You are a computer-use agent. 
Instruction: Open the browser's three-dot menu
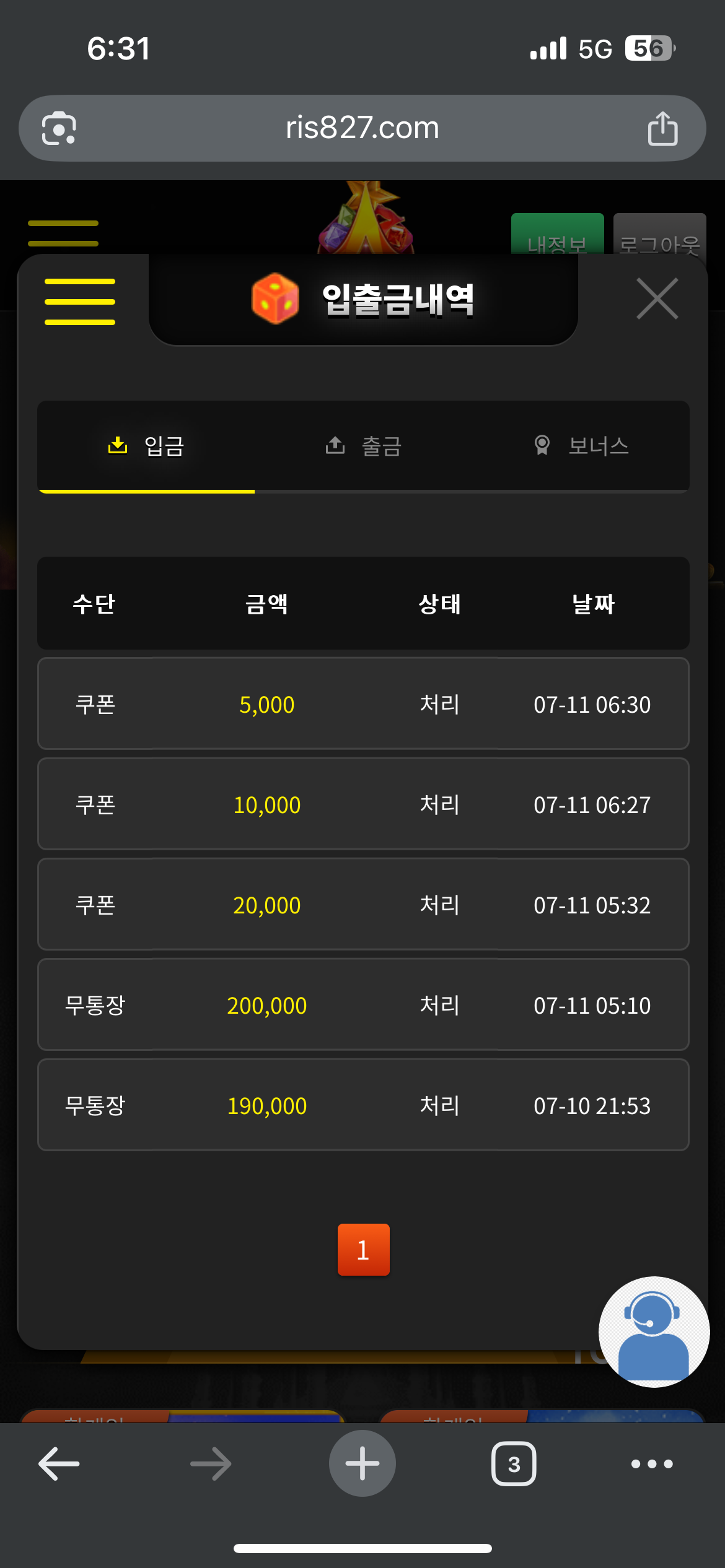[652, 1464]
